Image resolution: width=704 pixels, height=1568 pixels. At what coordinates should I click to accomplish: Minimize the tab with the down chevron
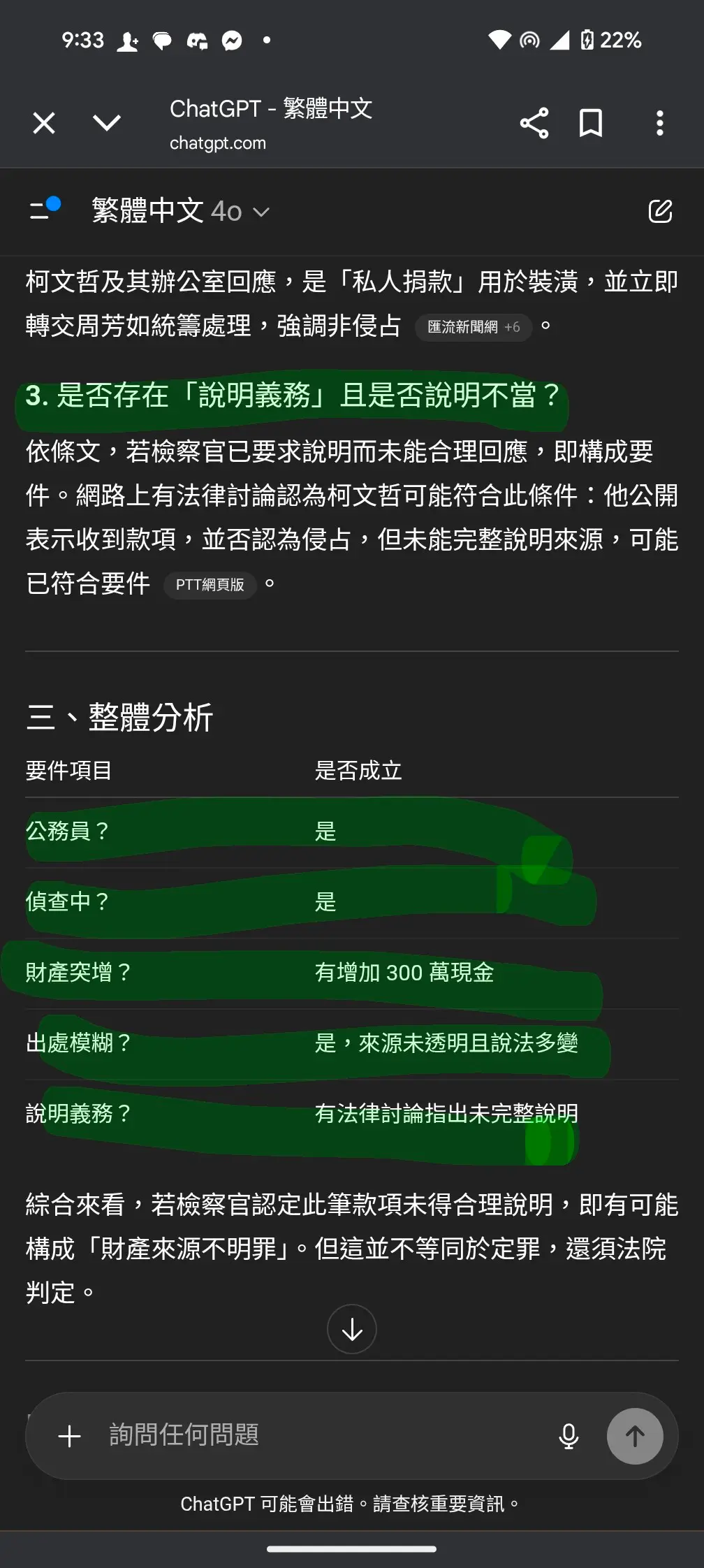tap(107, 124)
